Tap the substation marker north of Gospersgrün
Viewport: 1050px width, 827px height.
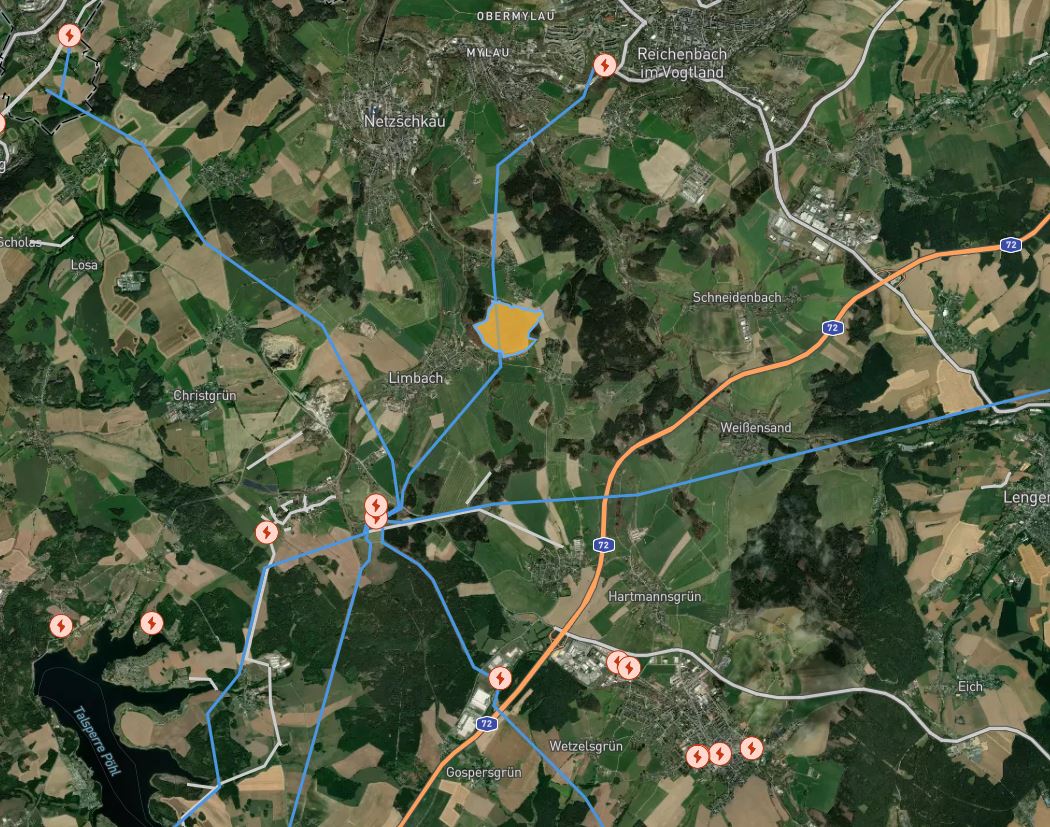tap(500, 678)
